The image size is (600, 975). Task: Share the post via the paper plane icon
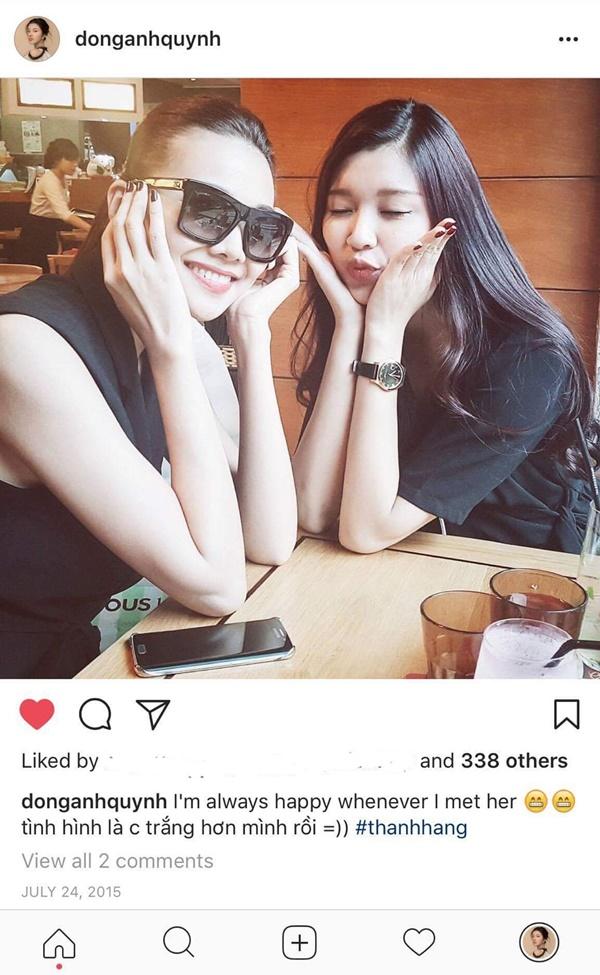coord(152,713)
